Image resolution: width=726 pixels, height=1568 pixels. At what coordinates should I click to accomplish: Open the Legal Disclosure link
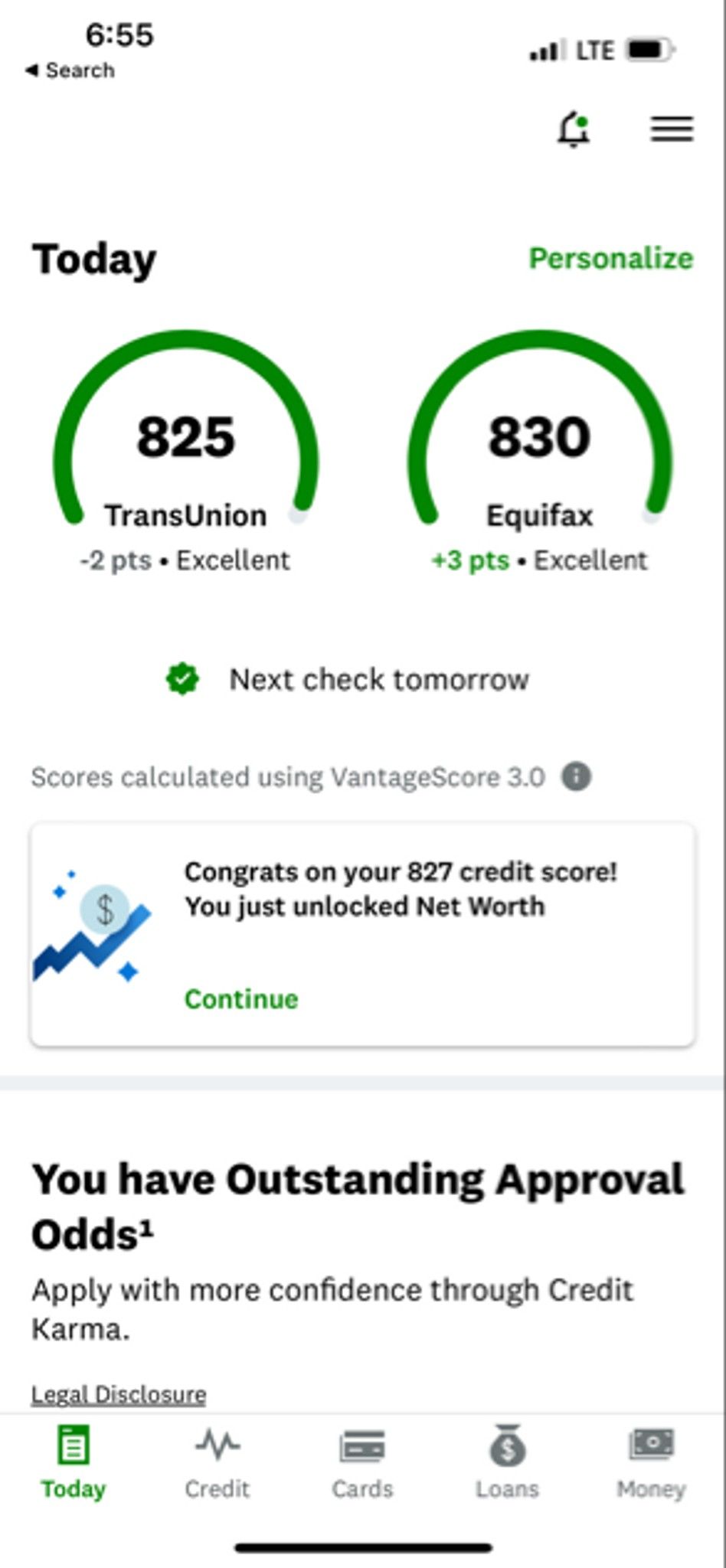coord(119,1394)
